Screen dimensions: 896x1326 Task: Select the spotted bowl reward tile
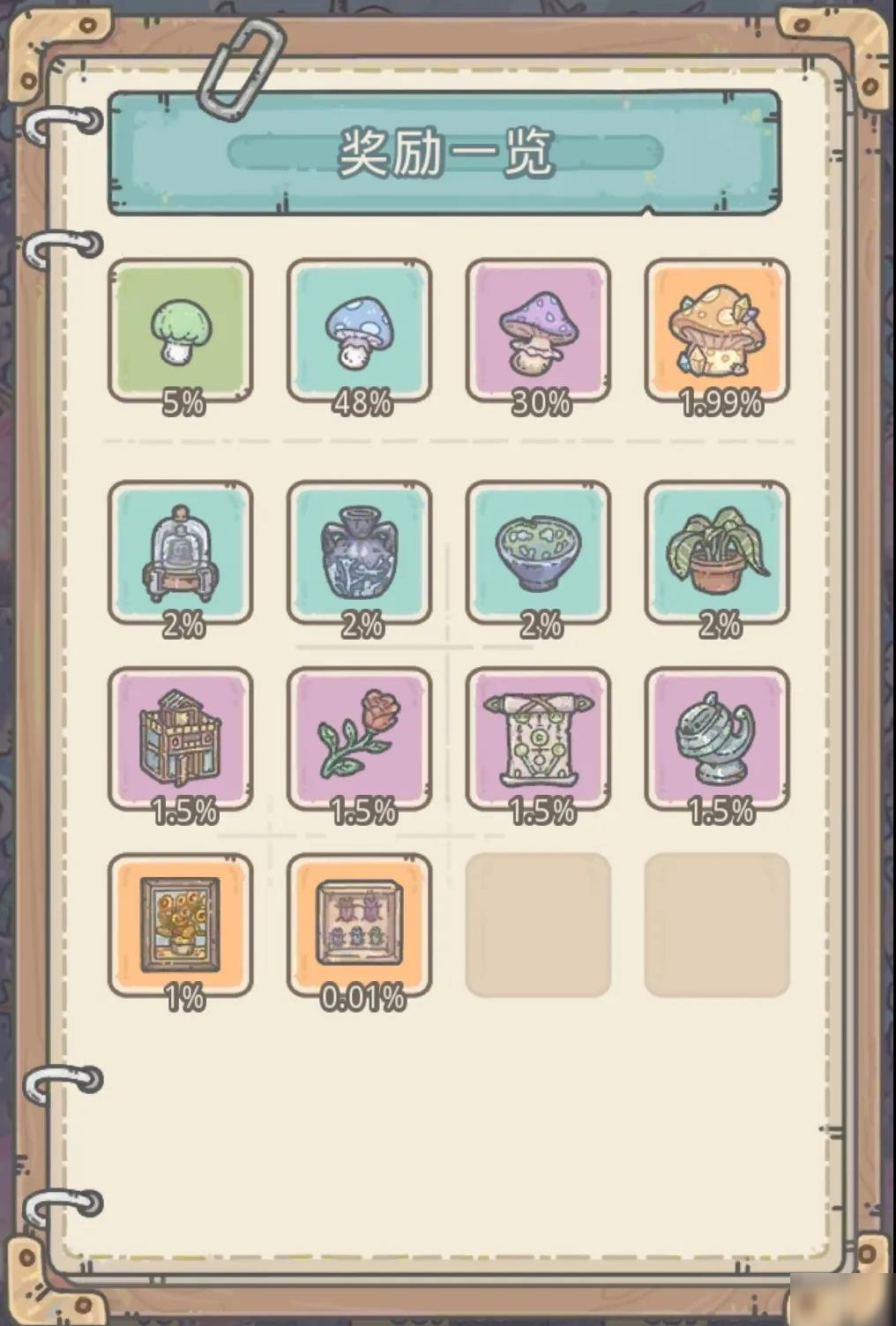[538, 553]
